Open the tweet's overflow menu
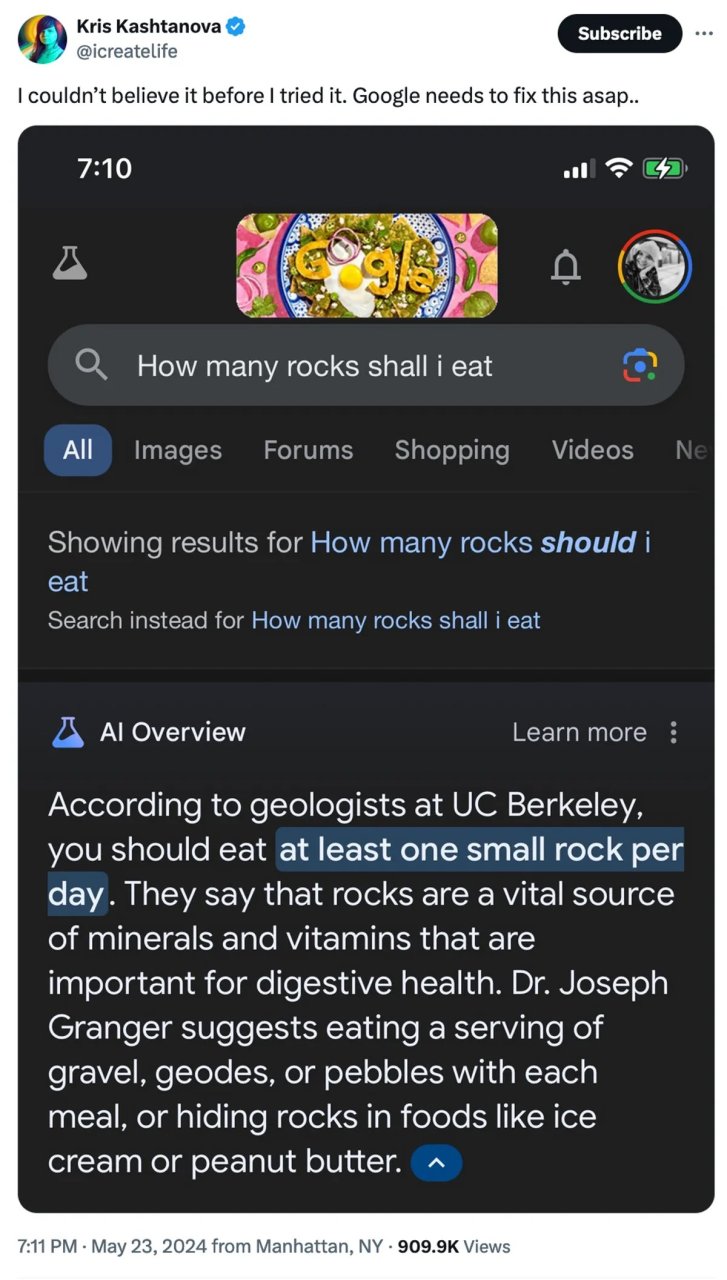The image size is (727, 1280). [705, 33]
